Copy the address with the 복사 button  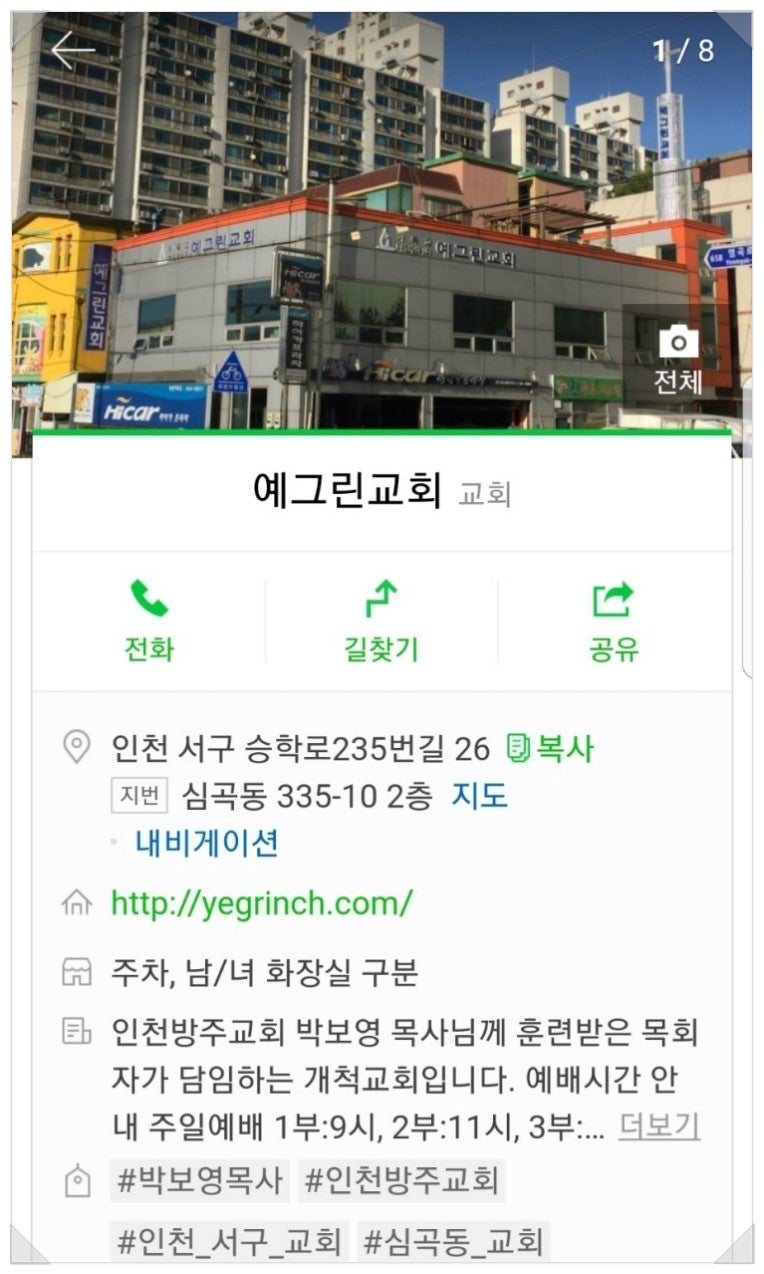551,748
